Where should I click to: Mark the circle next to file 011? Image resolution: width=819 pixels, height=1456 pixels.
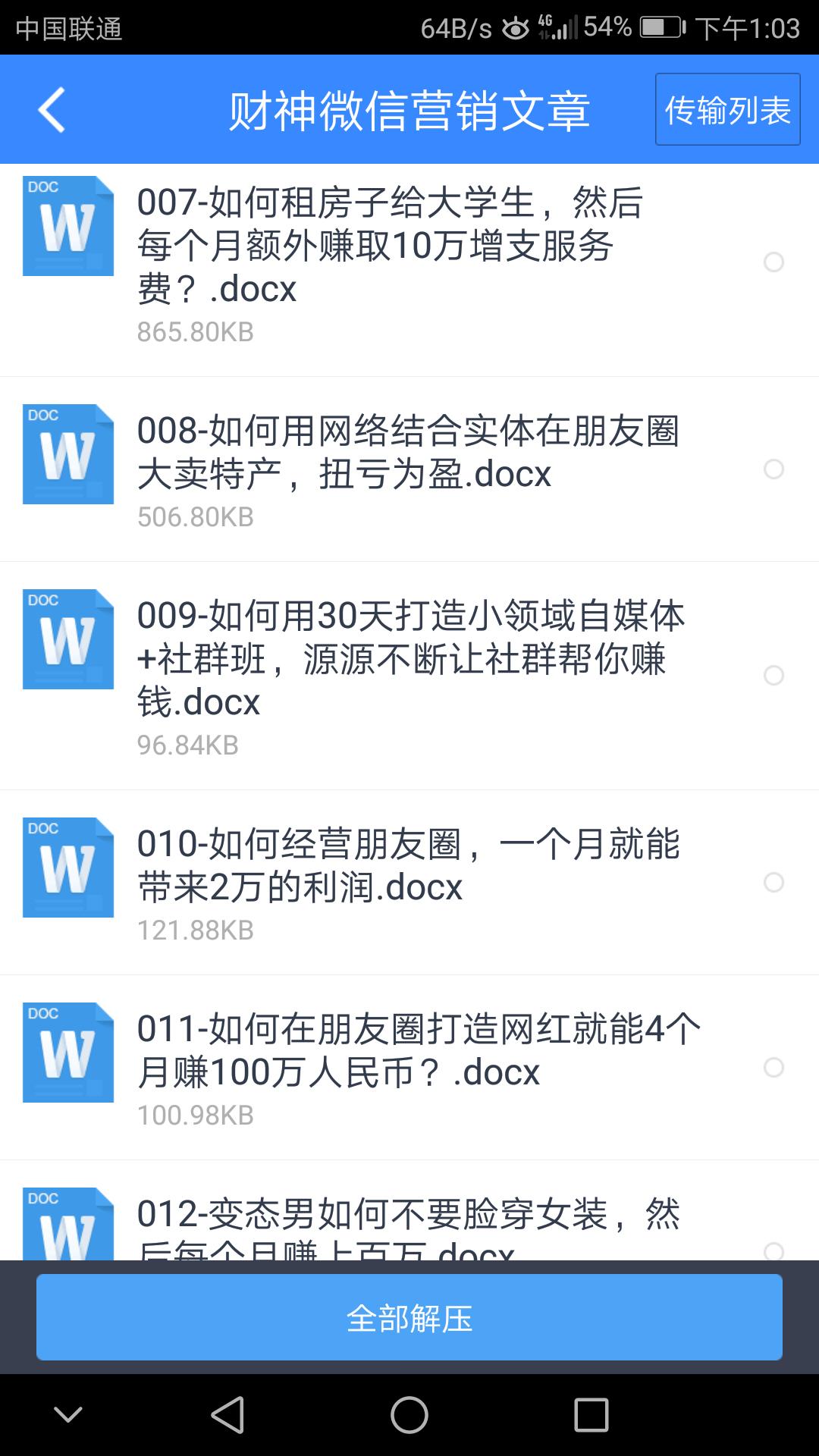775,1069
